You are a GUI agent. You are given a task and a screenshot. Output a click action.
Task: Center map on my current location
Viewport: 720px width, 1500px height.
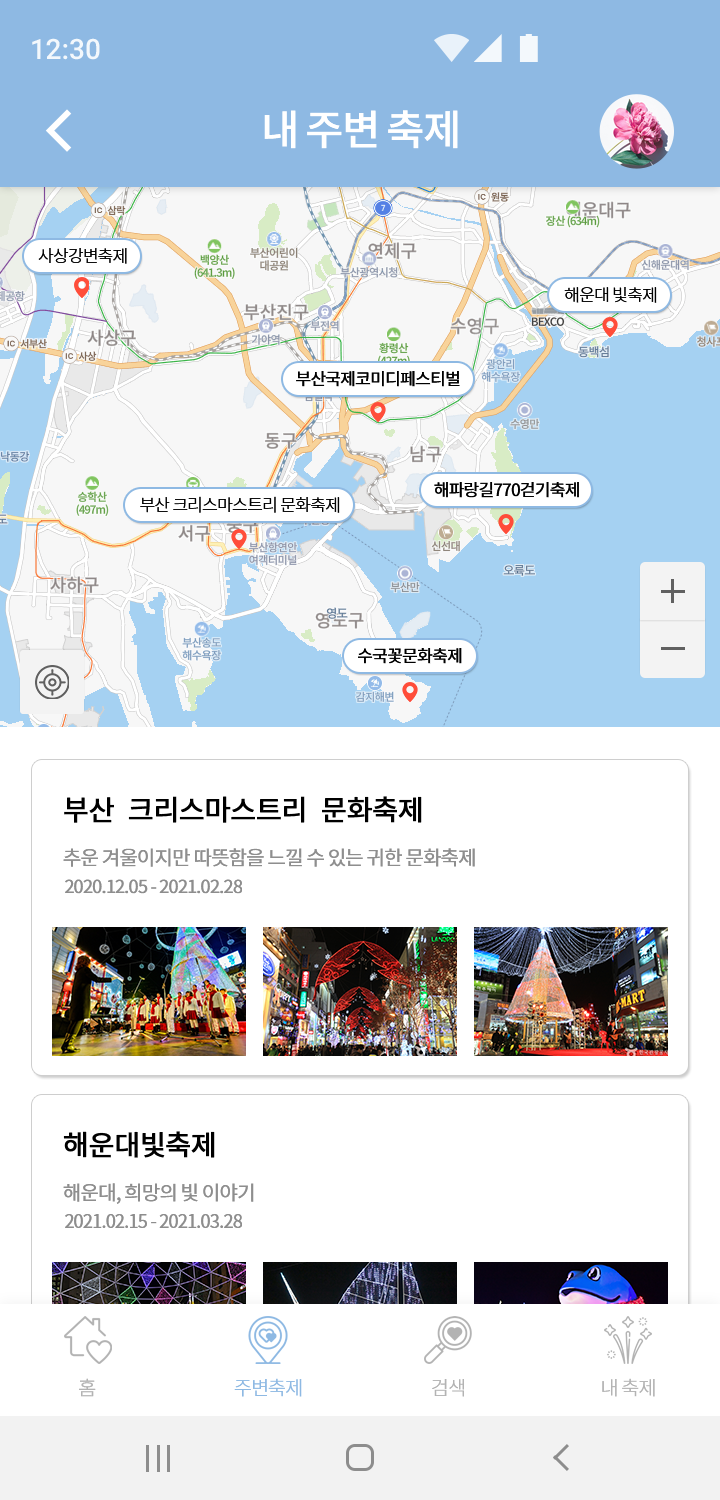pyautogui.click(x=52, y=683)
